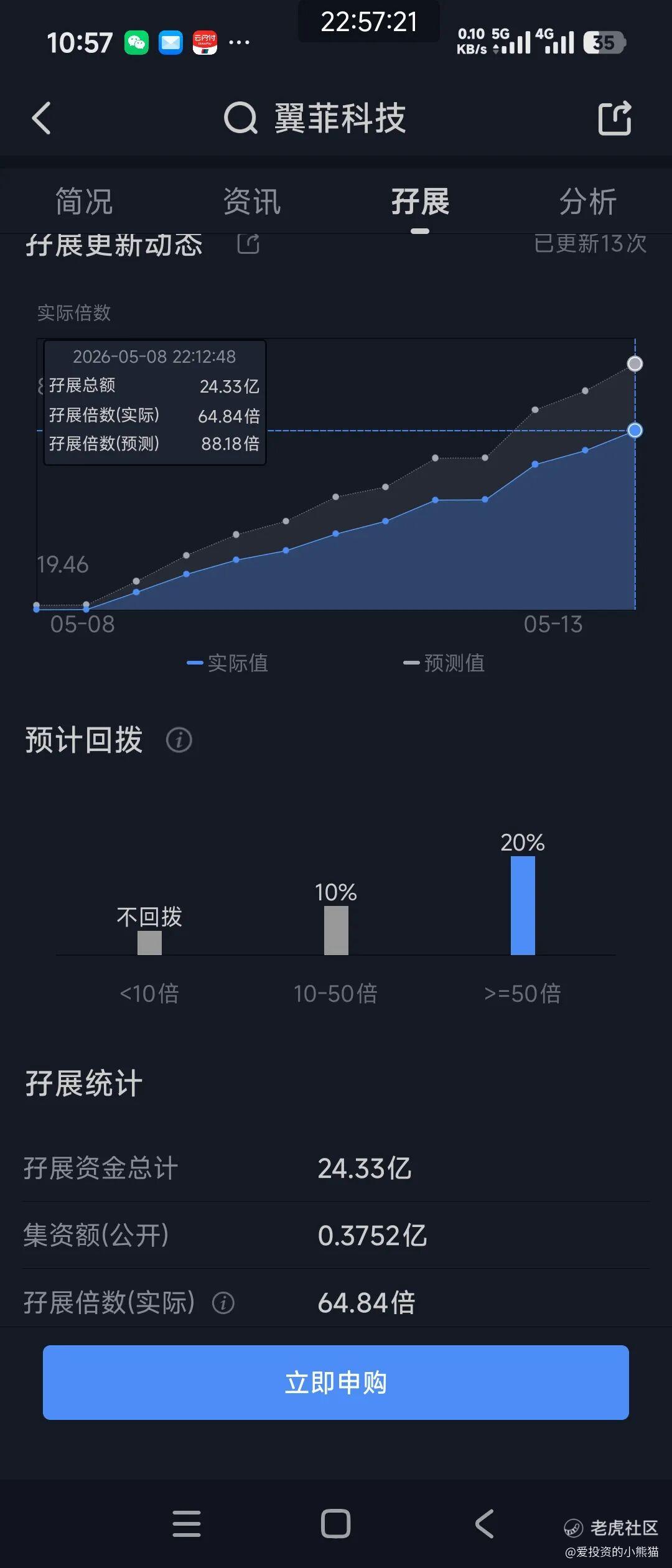Go to the system home screen
The height and width of the screenshot is (1568, 672).
[x=336, y=1524]
